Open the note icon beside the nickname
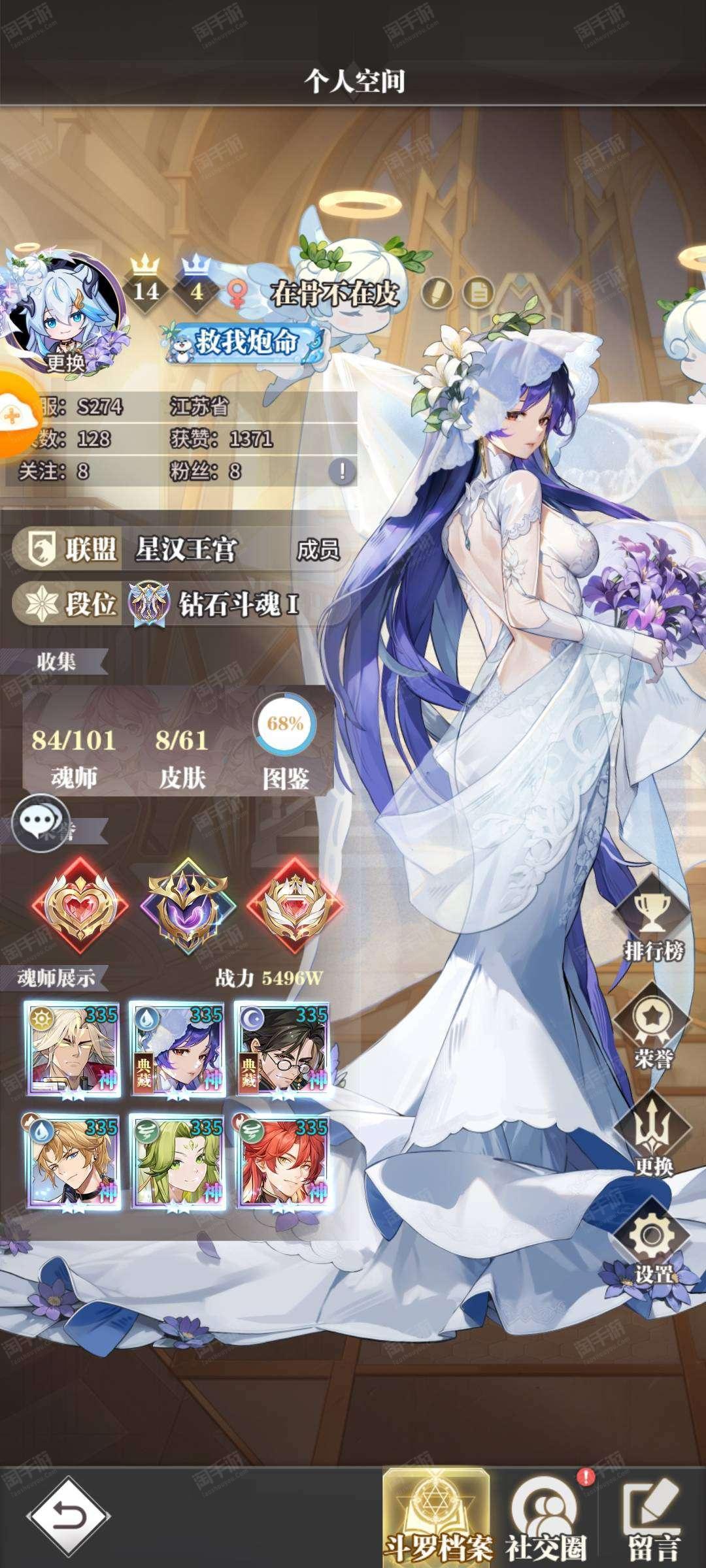 tap(478, 293)
